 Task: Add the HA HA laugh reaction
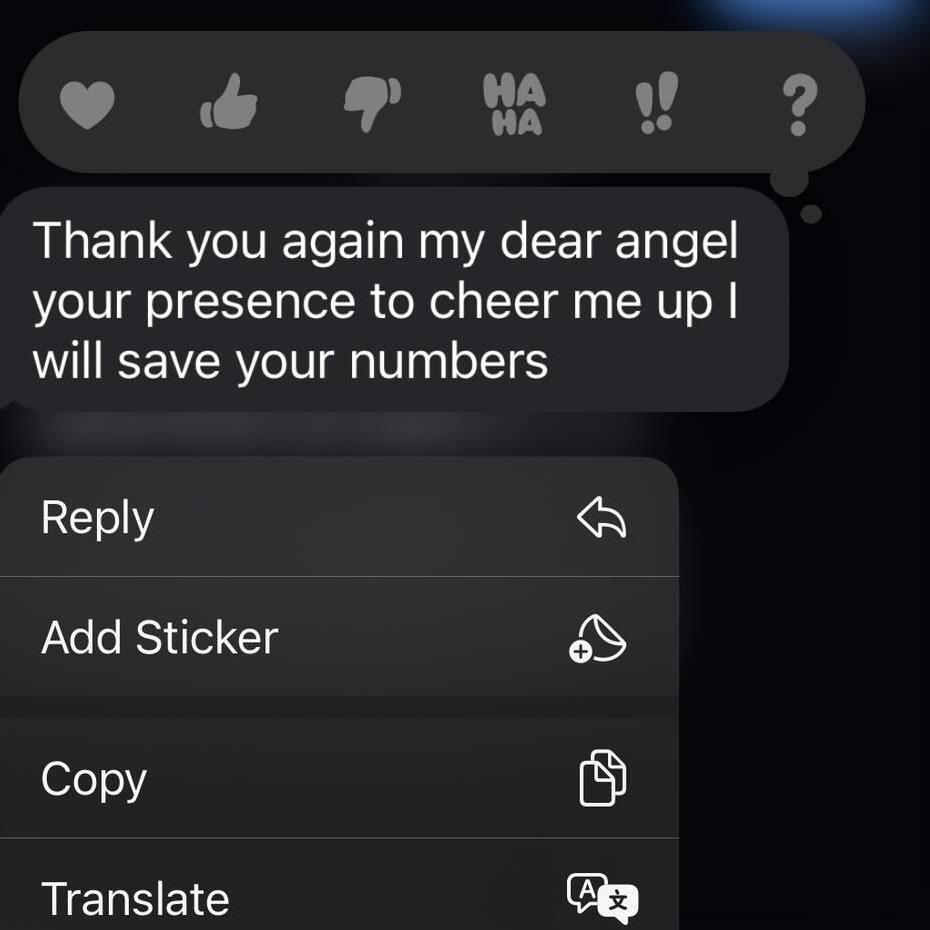coord(514,104)
